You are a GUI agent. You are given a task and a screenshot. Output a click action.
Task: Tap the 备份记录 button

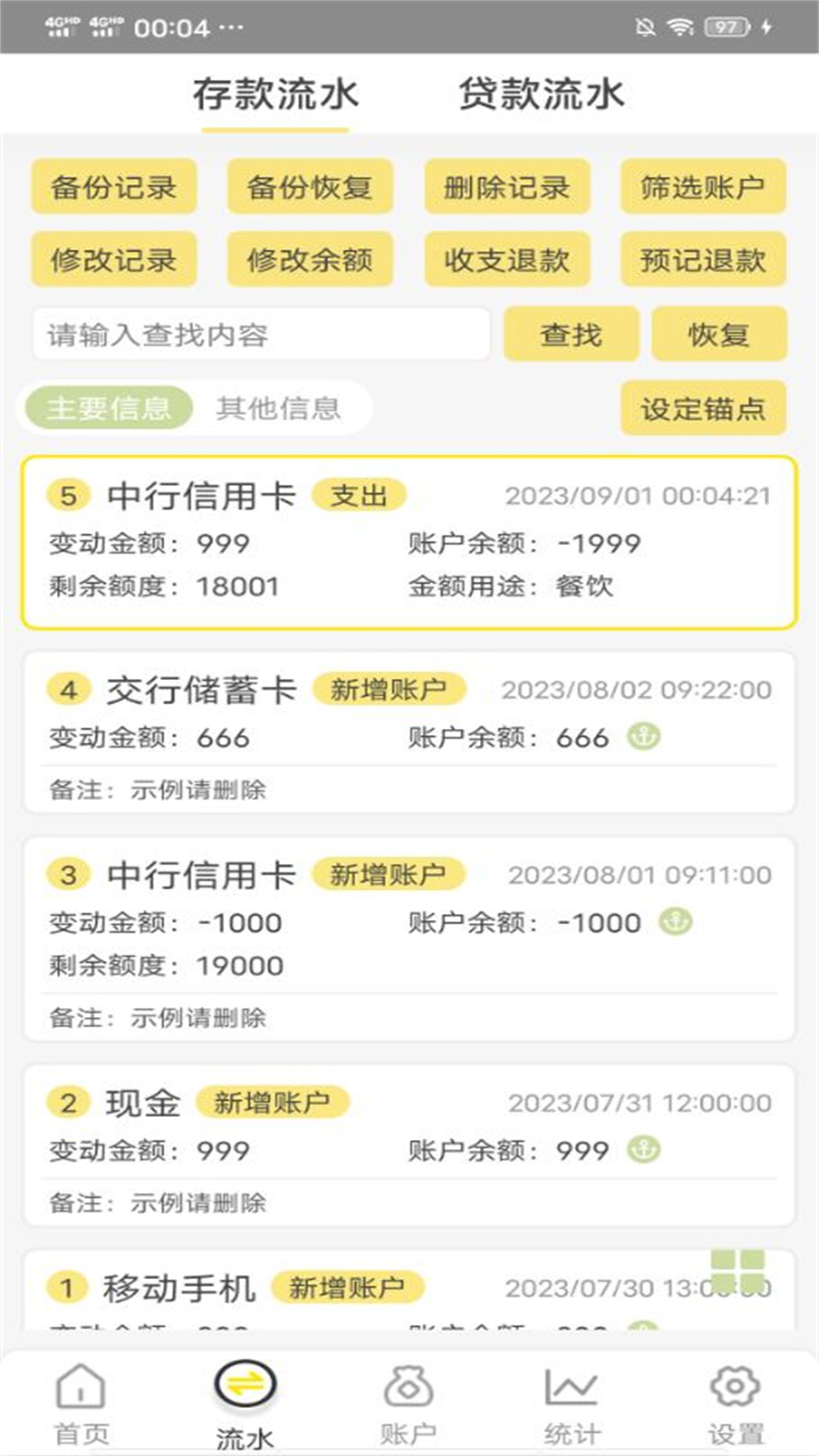pos(114,187)
